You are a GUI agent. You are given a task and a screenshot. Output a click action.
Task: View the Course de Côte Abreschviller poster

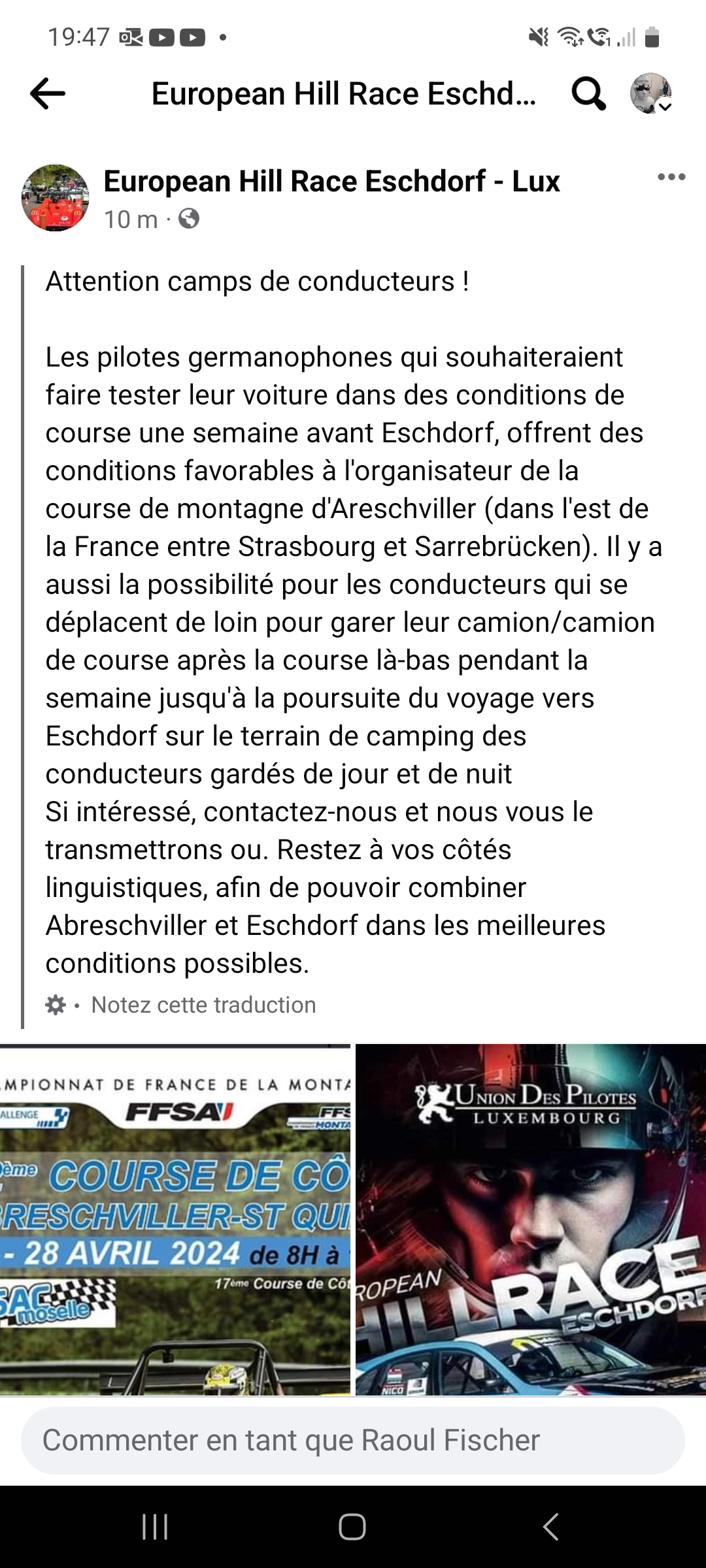pyautogui.click(x=175, y=1220)
